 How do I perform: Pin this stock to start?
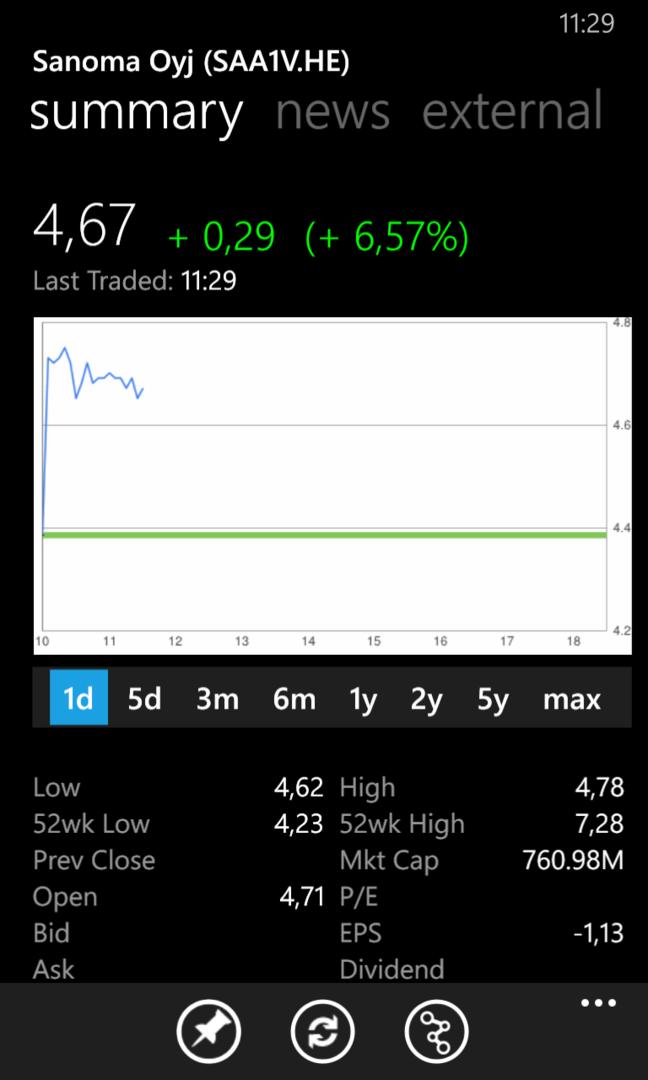pos(209,1031)
